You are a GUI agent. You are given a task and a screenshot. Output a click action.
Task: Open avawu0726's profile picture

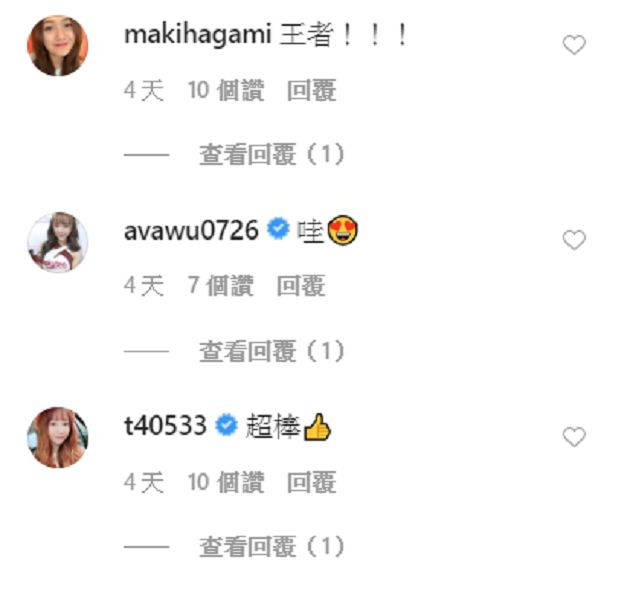click(x=57, y=242)
